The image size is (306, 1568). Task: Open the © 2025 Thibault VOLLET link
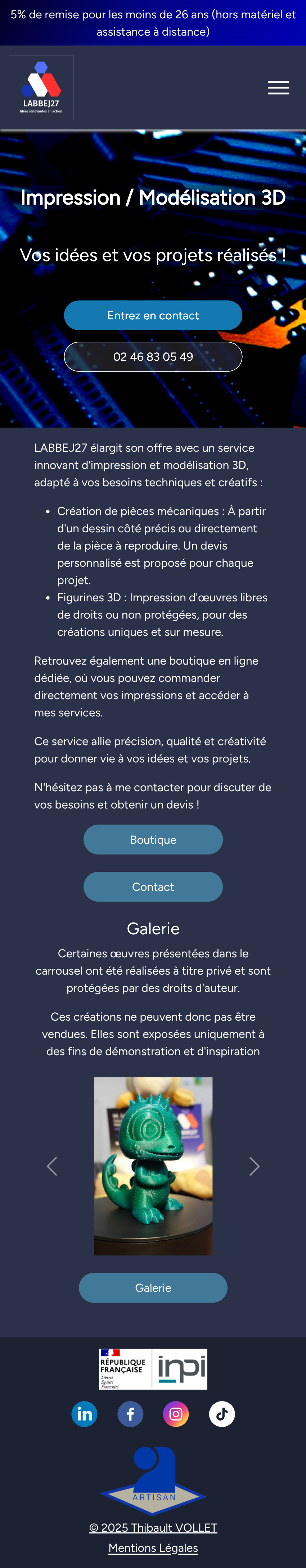pyautogui.click(x=153, y=1527)
